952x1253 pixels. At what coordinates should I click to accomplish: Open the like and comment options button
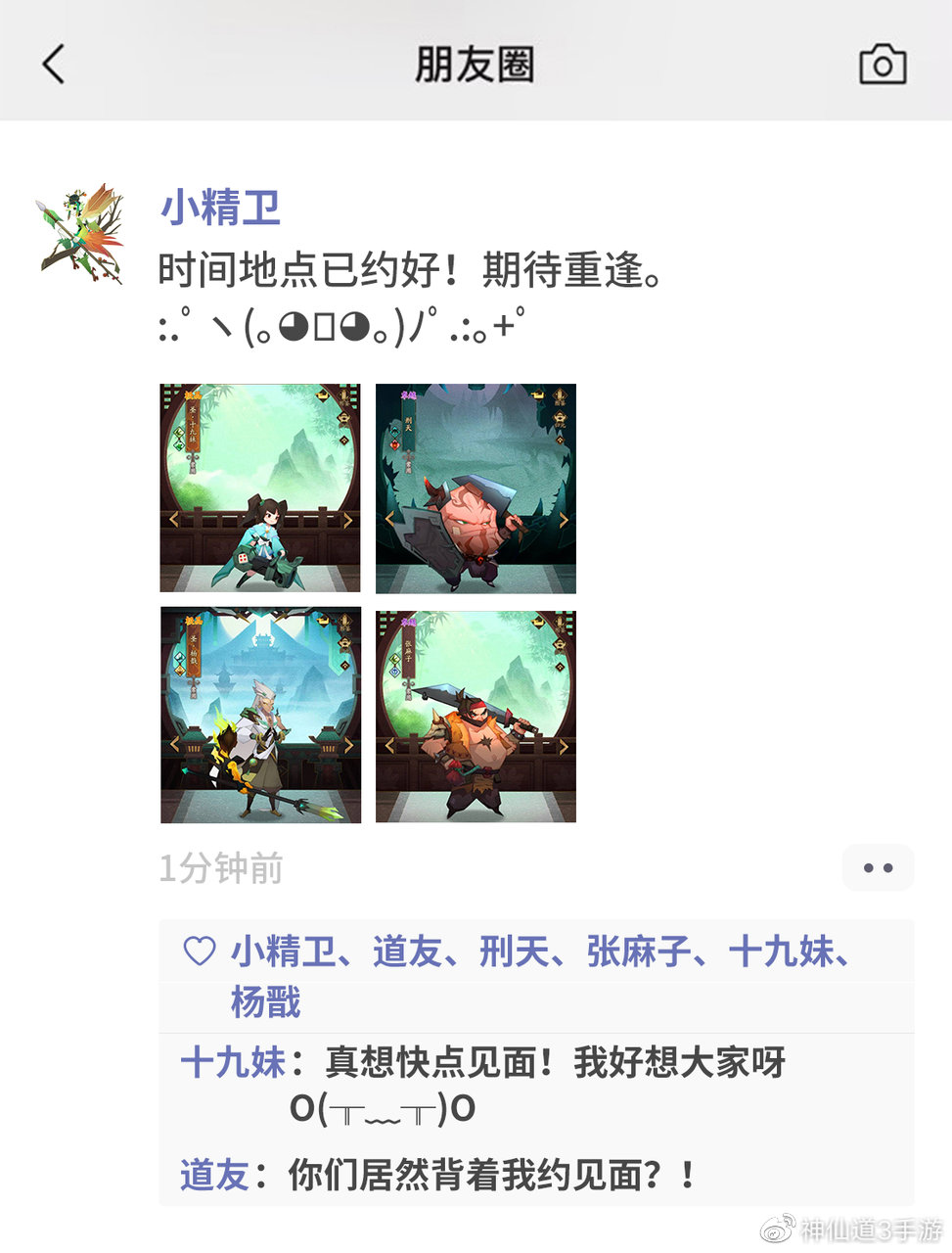[878, 867]
